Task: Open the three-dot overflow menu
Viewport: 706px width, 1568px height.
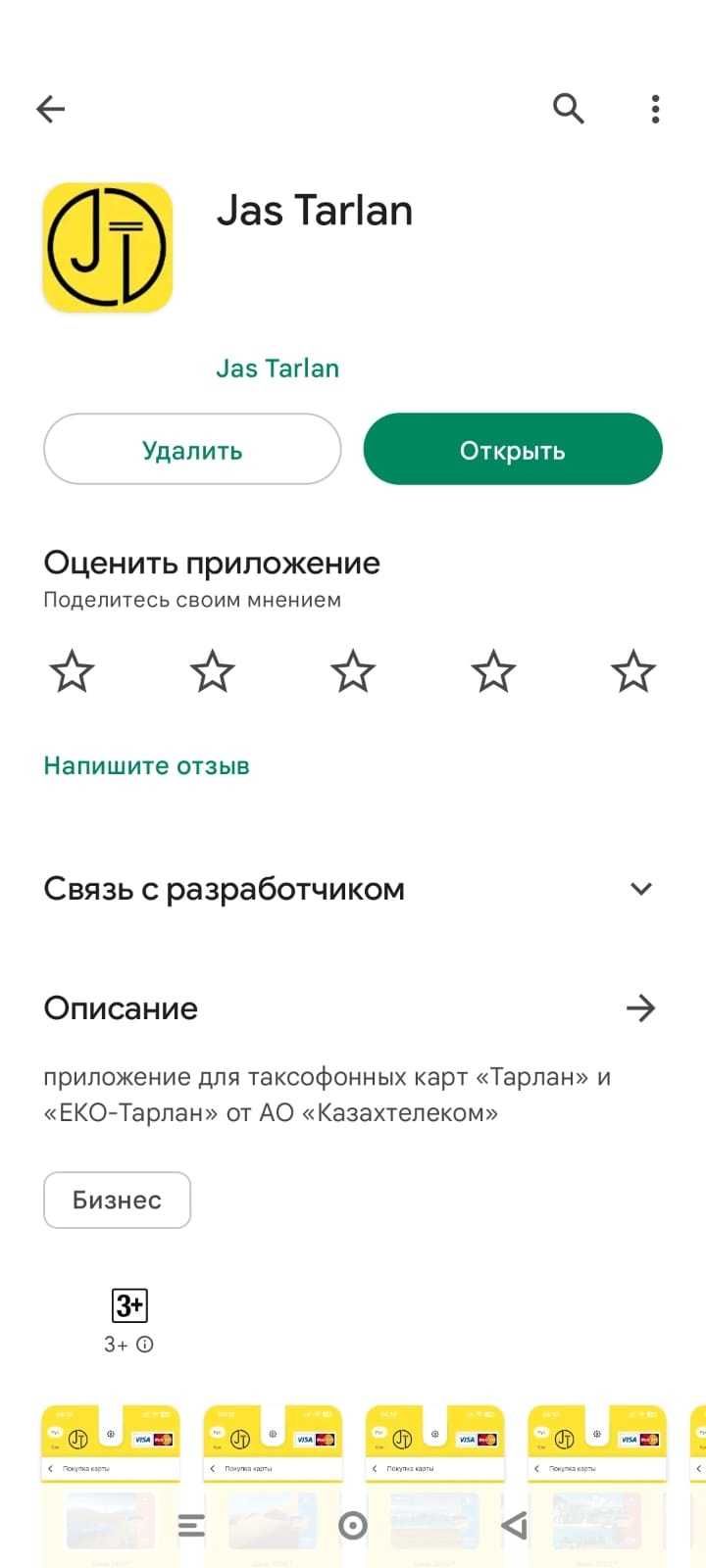Action: point(655,109)
